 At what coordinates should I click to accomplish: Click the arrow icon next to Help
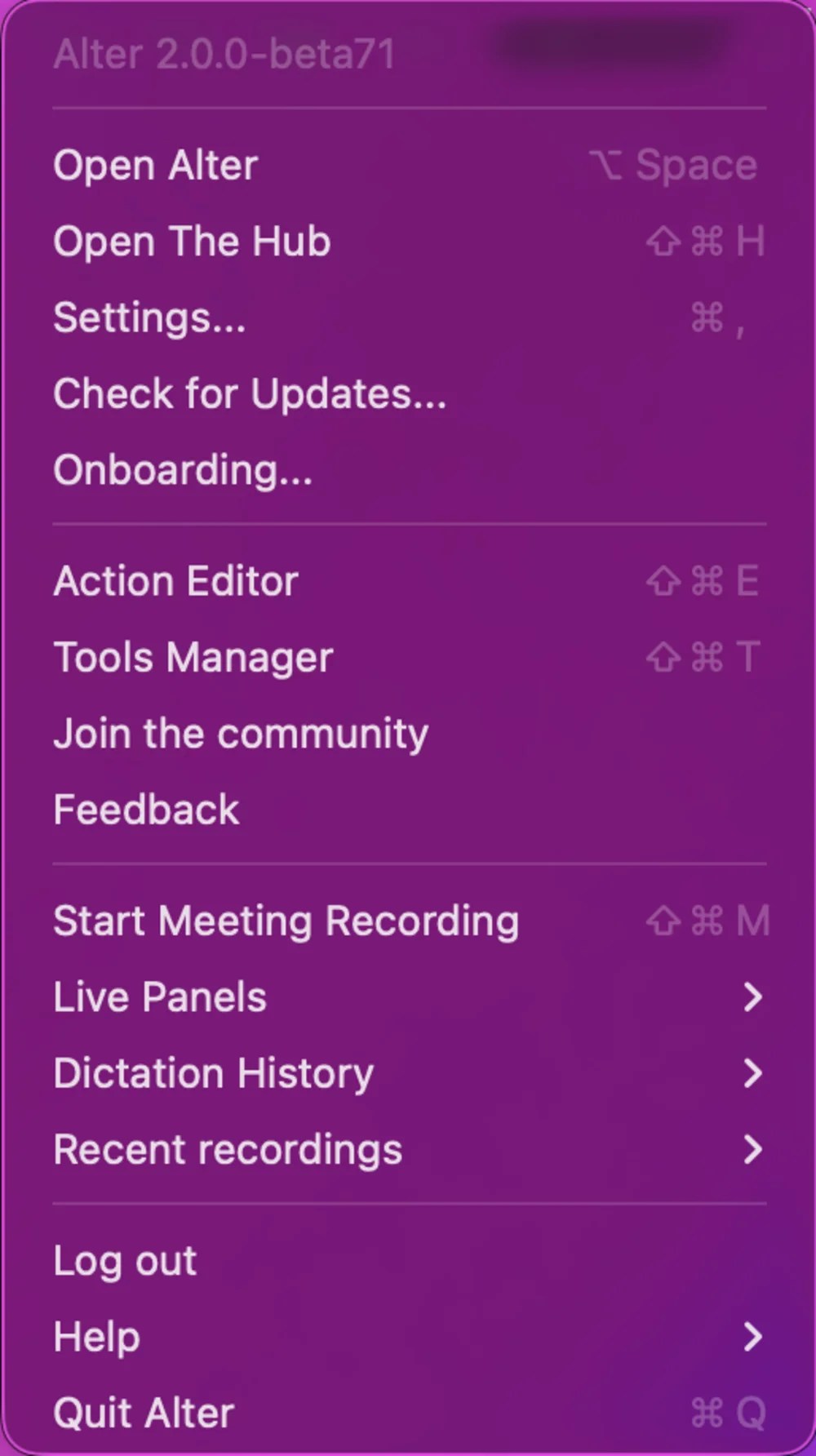click(753, 1336)
